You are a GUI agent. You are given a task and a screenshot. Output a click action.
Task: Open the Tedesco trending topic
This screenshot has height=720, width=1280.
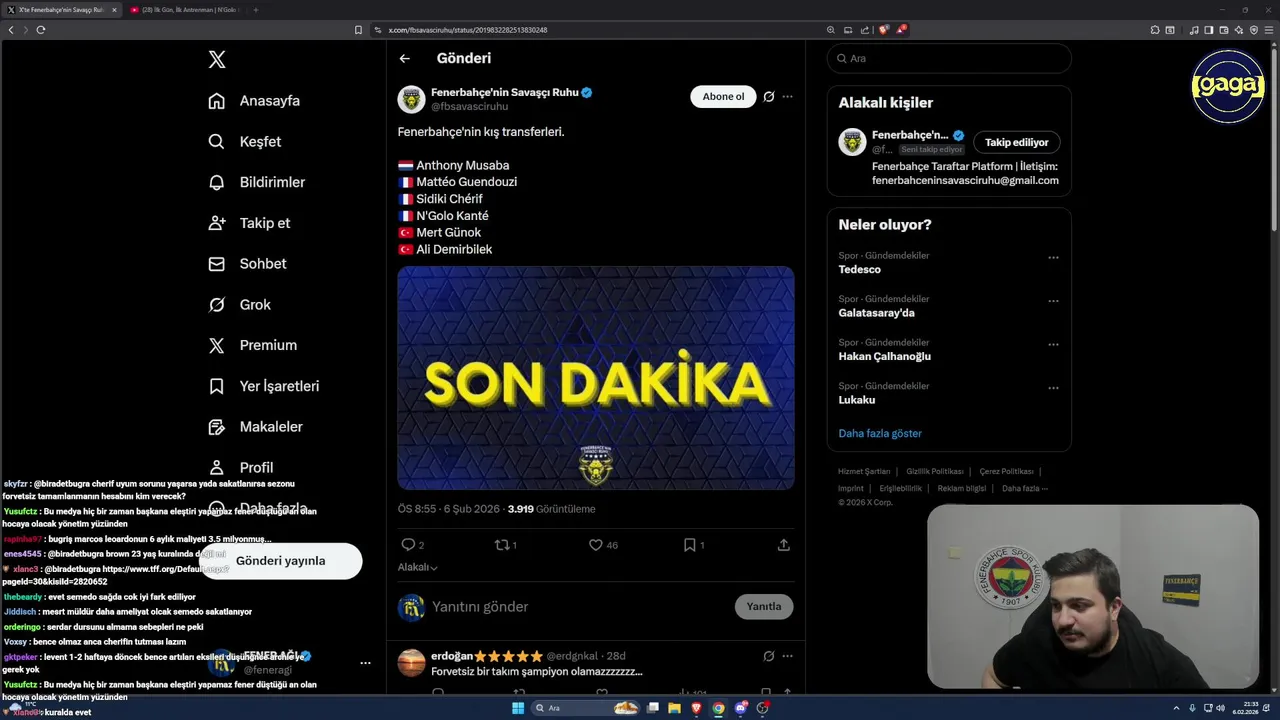pyautogui.click(x=860, y=270)
